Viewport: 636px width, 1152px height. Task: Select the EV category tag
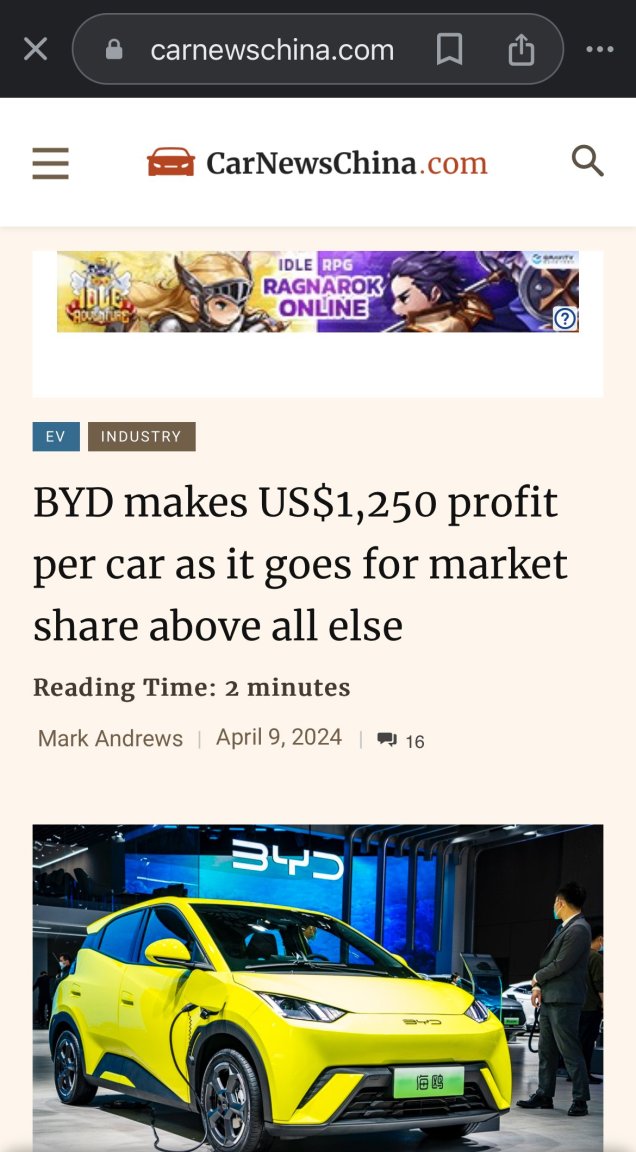56,437
